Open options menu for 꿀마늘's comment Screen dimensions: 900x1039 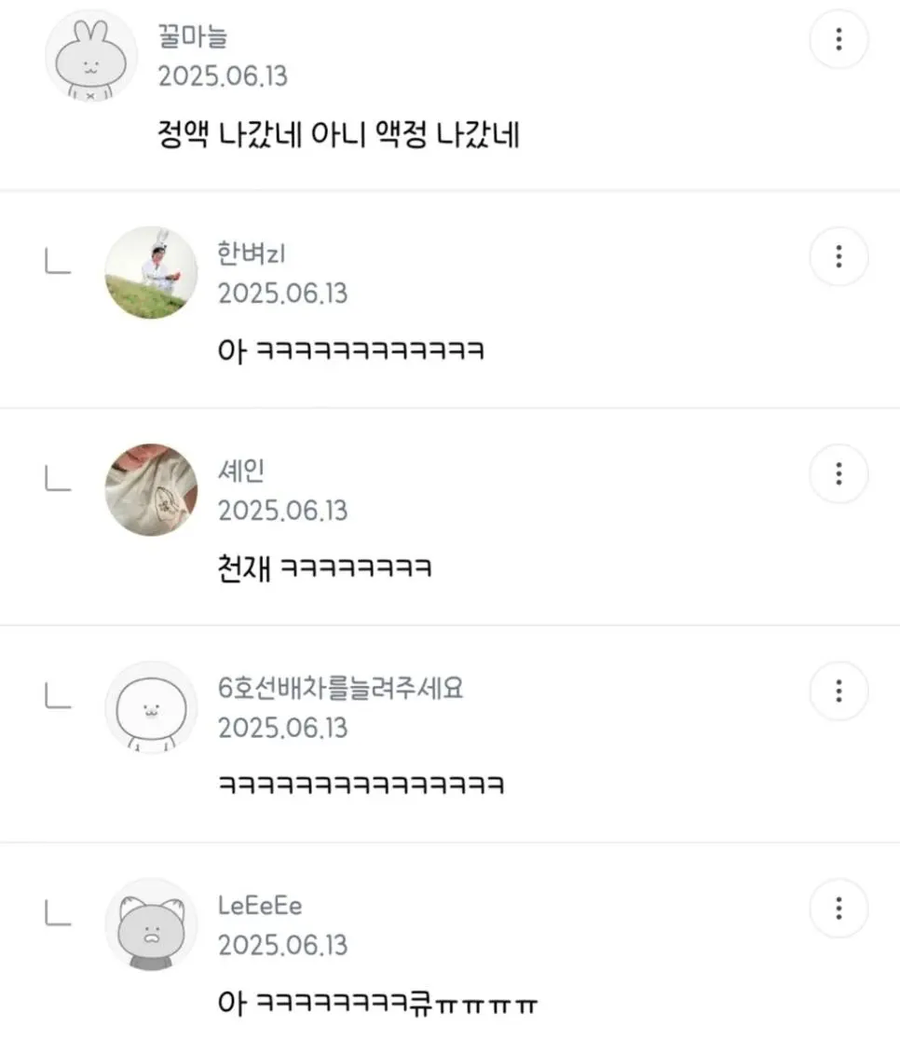pos(838,40)
